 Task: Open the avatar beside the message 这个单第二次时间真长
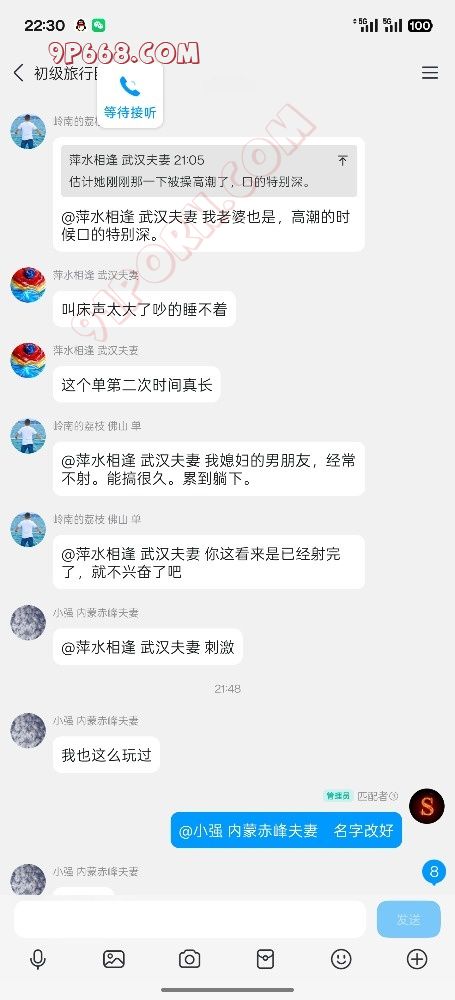pos(28,360)
